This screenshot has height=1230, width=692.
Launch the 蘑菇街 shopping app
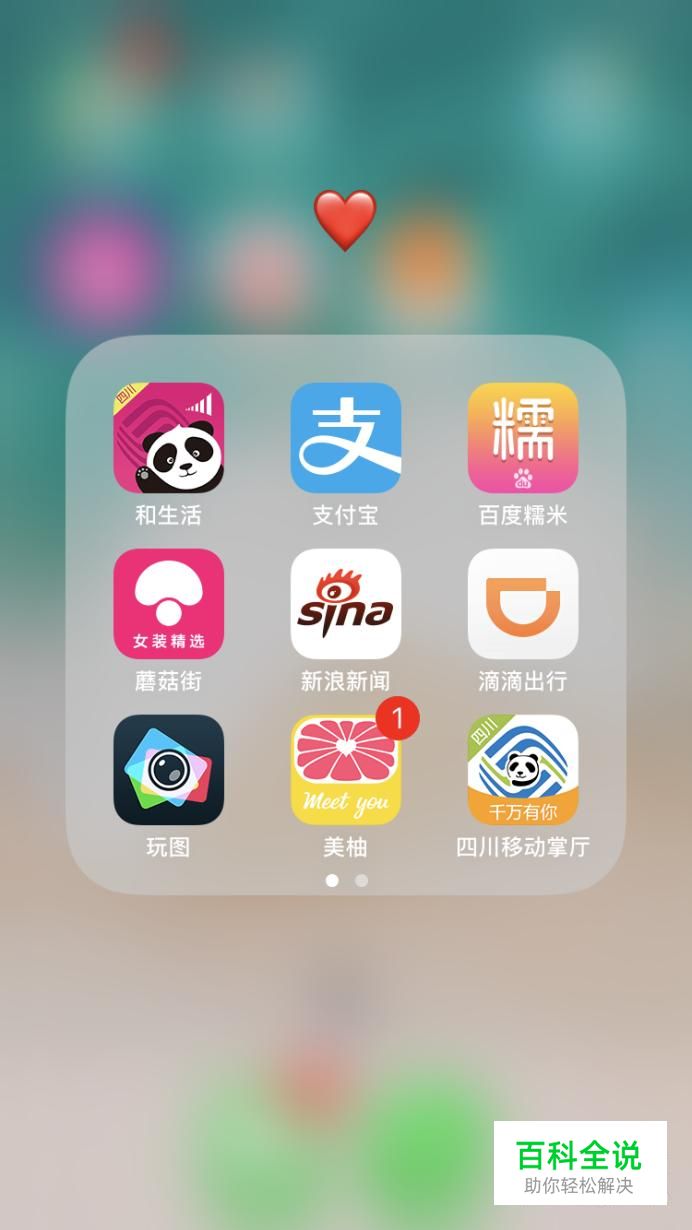tap(168, 604)
